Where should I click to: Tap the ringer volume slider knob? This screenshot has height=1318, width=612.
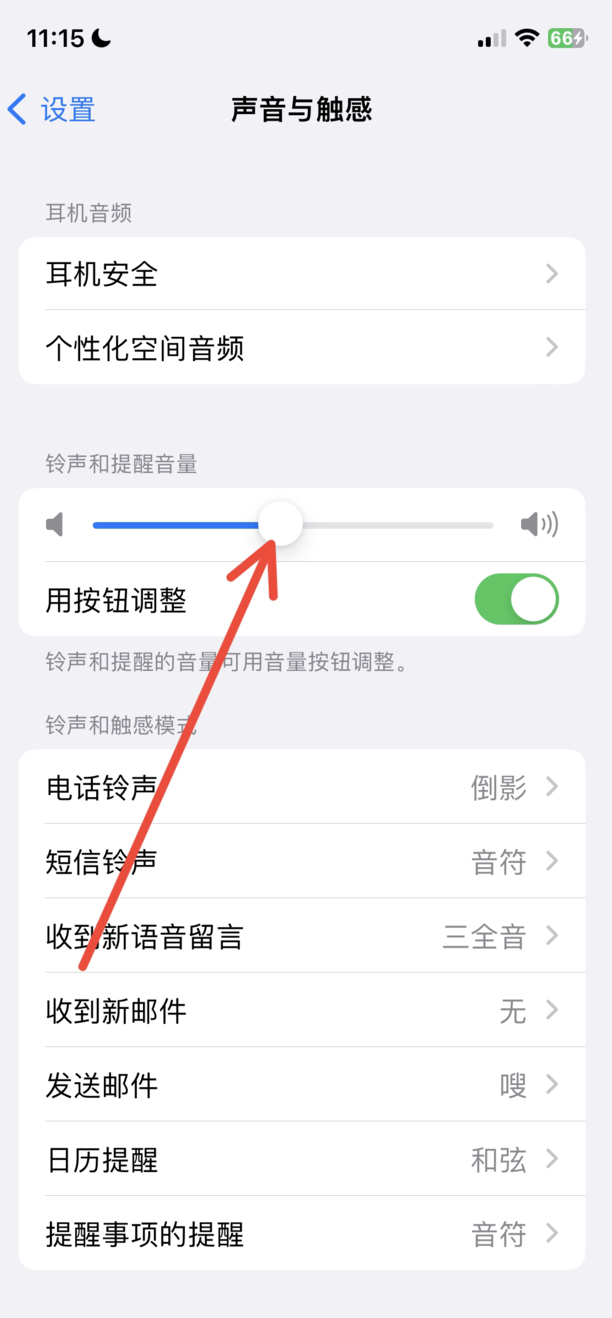pos(280,524)
